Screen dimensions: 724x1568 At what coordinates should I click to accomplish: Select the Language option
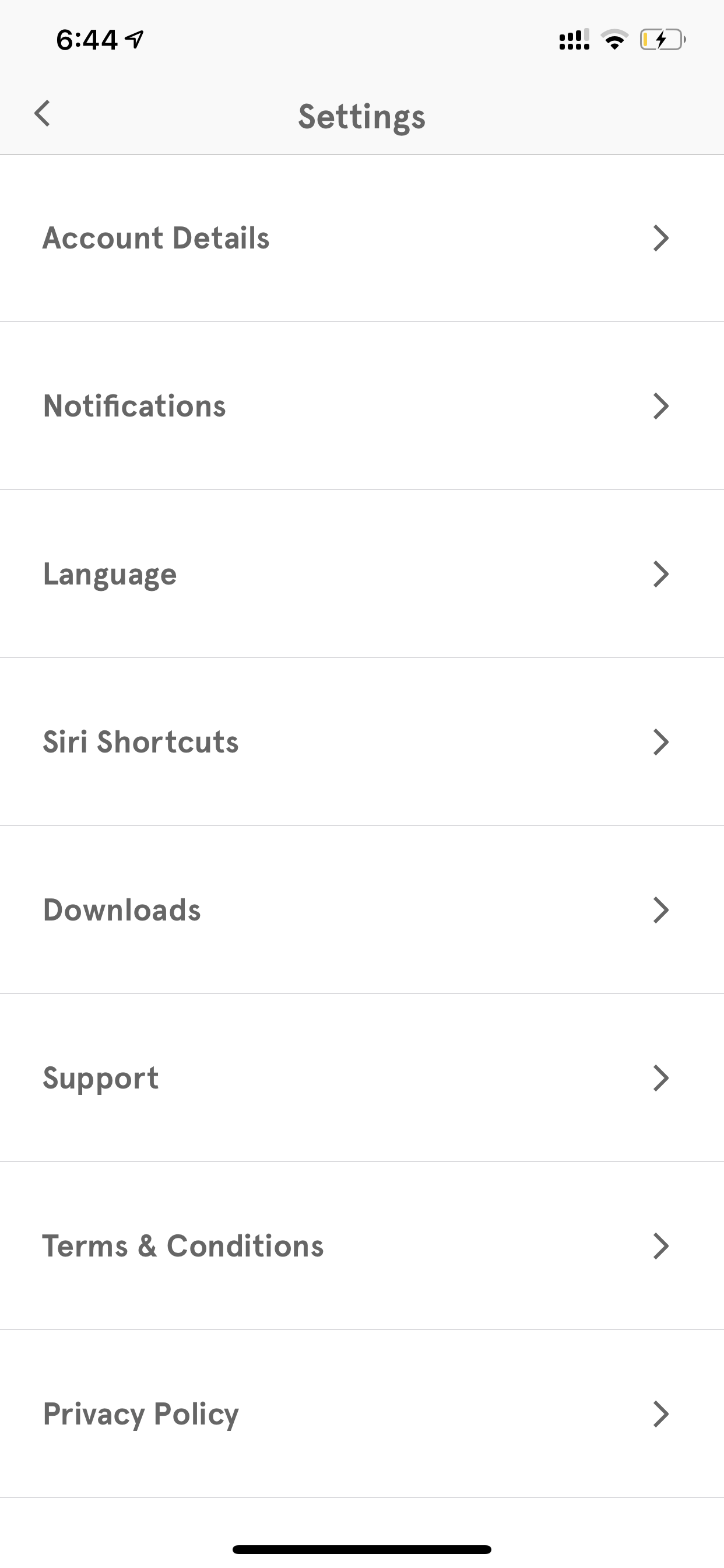click(362, 574)
